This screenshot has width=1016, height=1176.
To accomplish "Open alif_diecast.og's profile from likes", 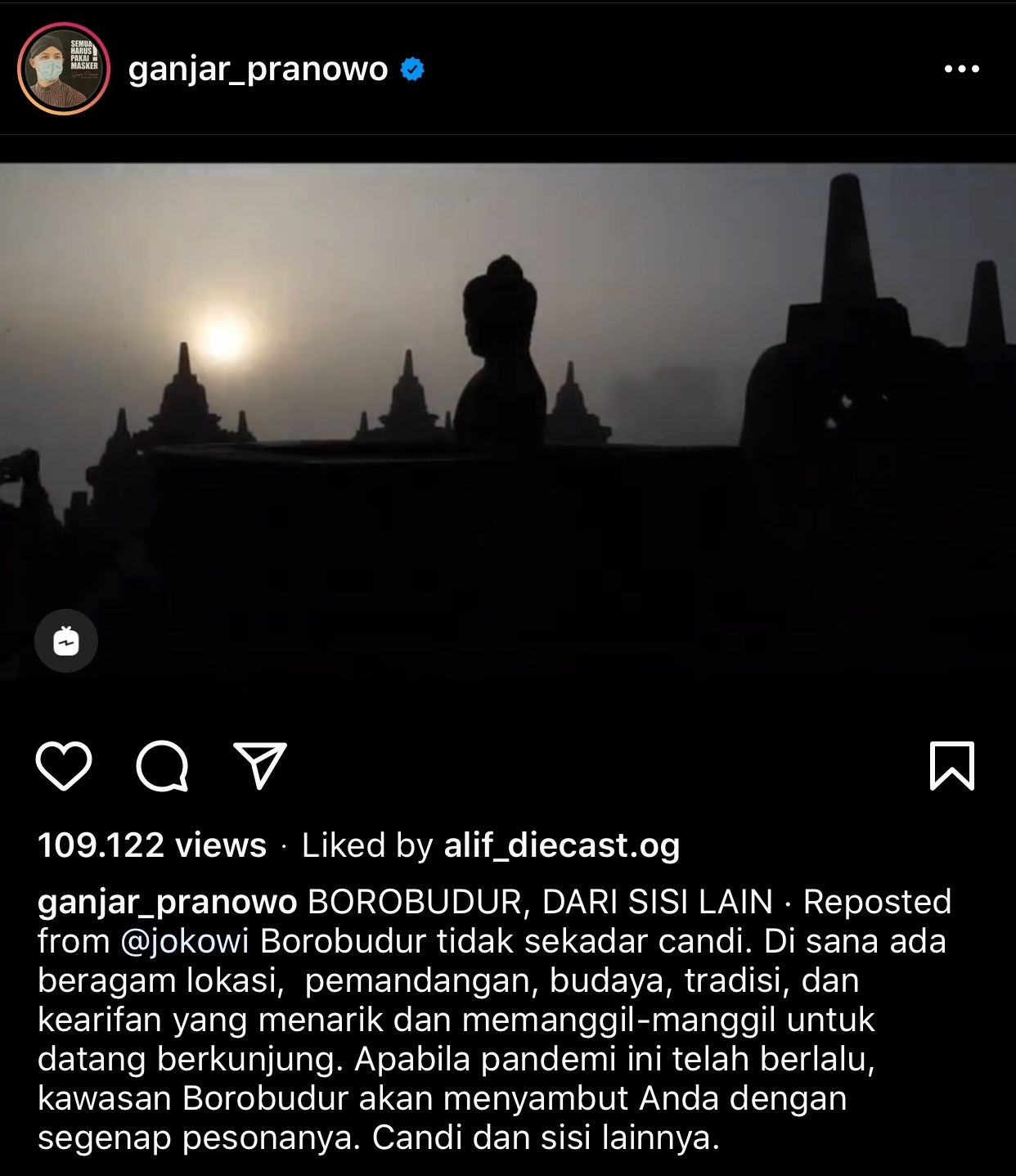I will point(562,845).
